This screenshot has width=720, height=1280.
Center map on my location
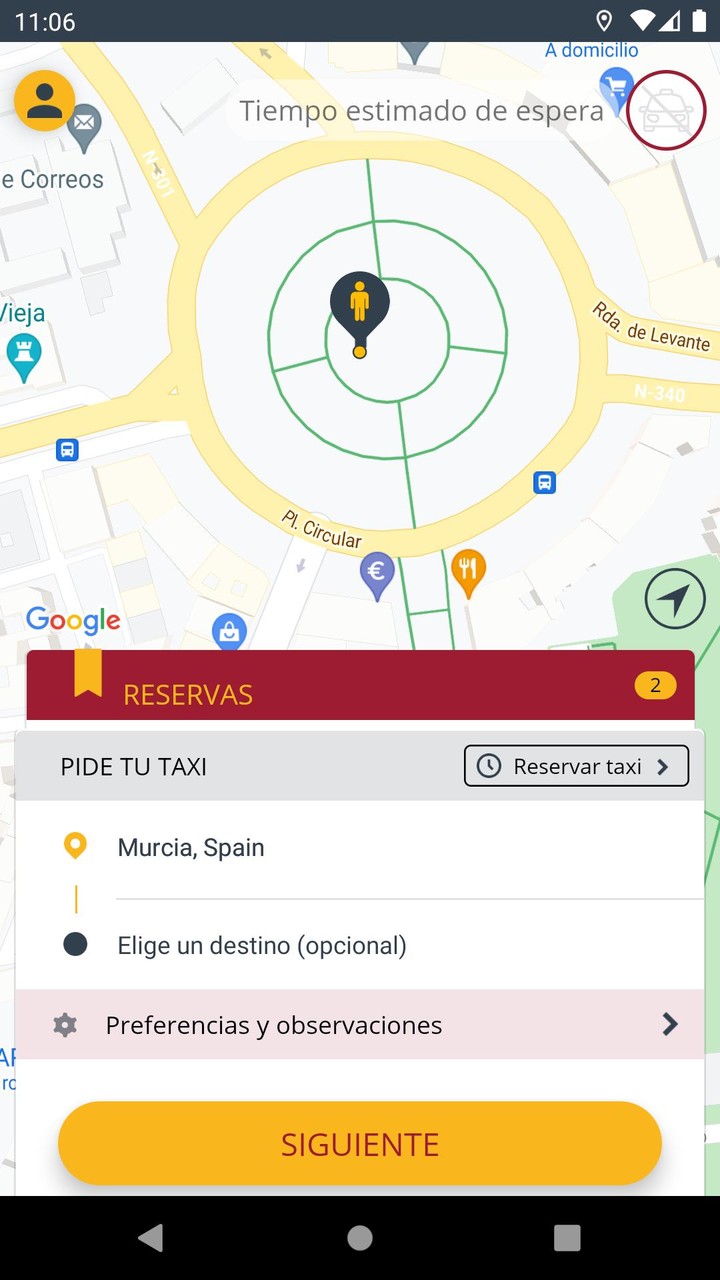point(675,599)
